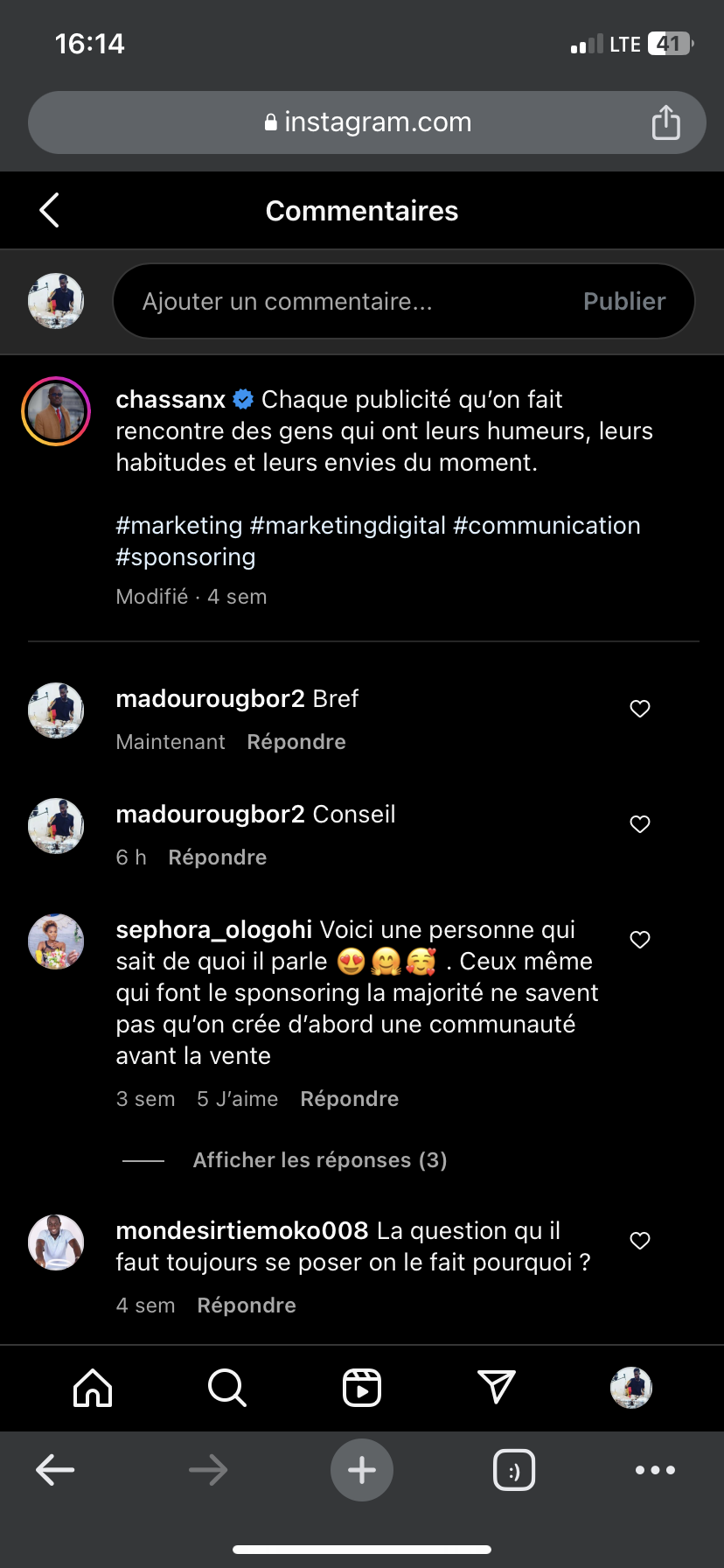Screen dimensions: 724x1568
Task: Reply to madourougbor2's "Bref" comment
Action: point(296,742)
